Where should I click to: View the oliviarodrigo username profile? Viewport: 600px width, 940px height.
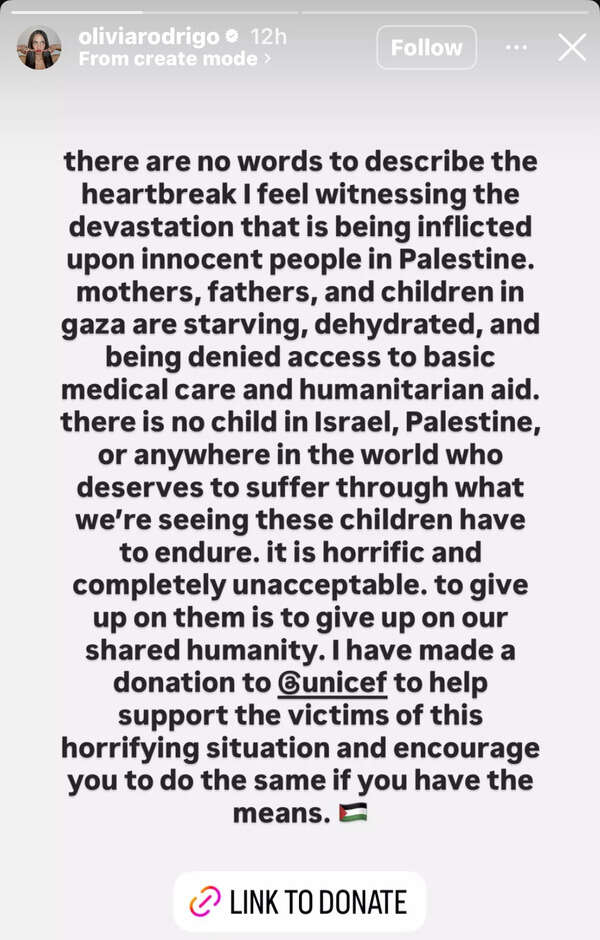pos(147,36)
